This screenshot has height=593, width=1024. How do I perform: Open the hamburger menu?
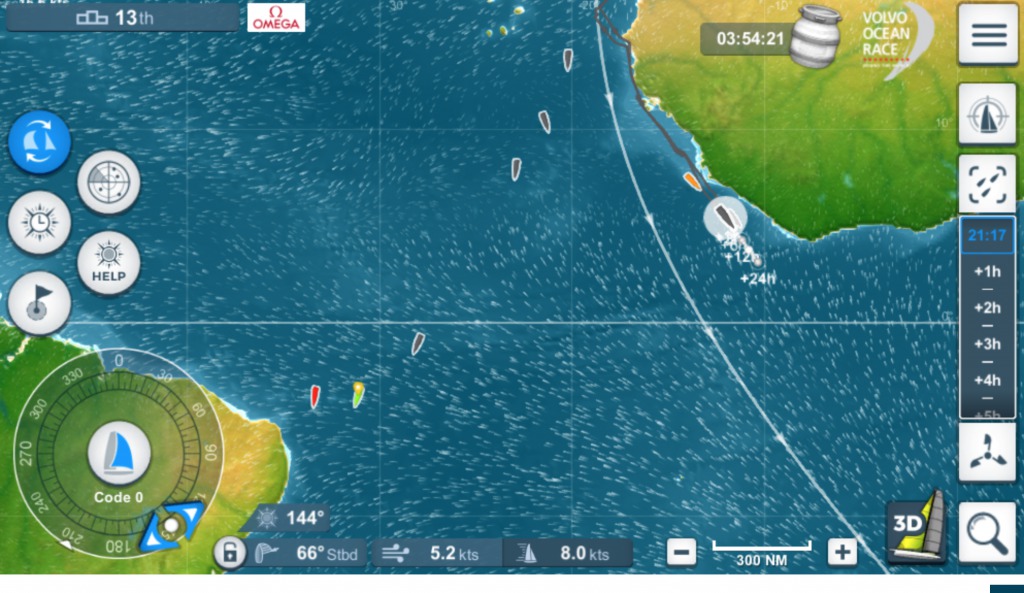(988, 35)
